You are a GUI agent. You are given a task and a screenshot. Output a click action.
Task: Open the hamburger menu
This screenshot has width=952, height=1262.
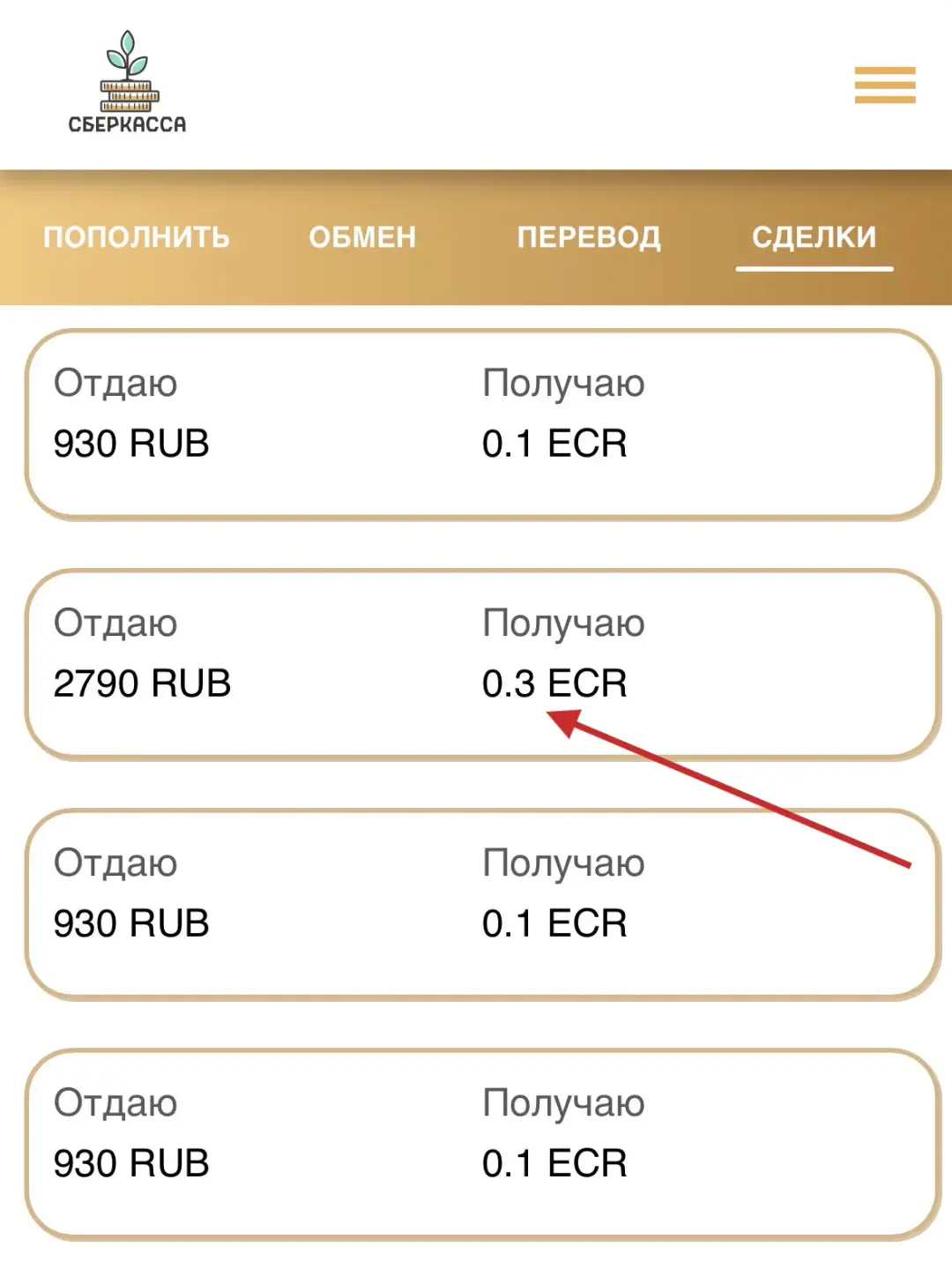coord(884,85)
